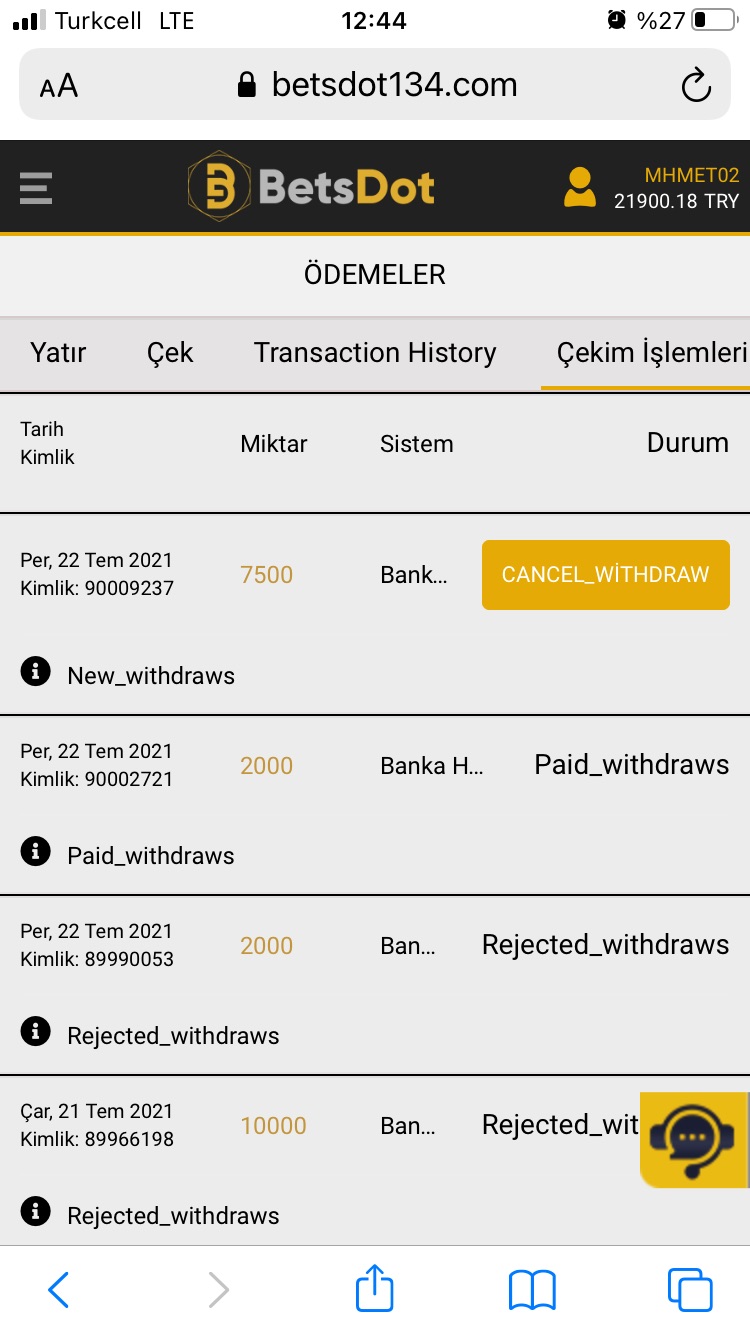
Task: Cancel the 7500 withdrawal request
Action: (x=606, y=575)
